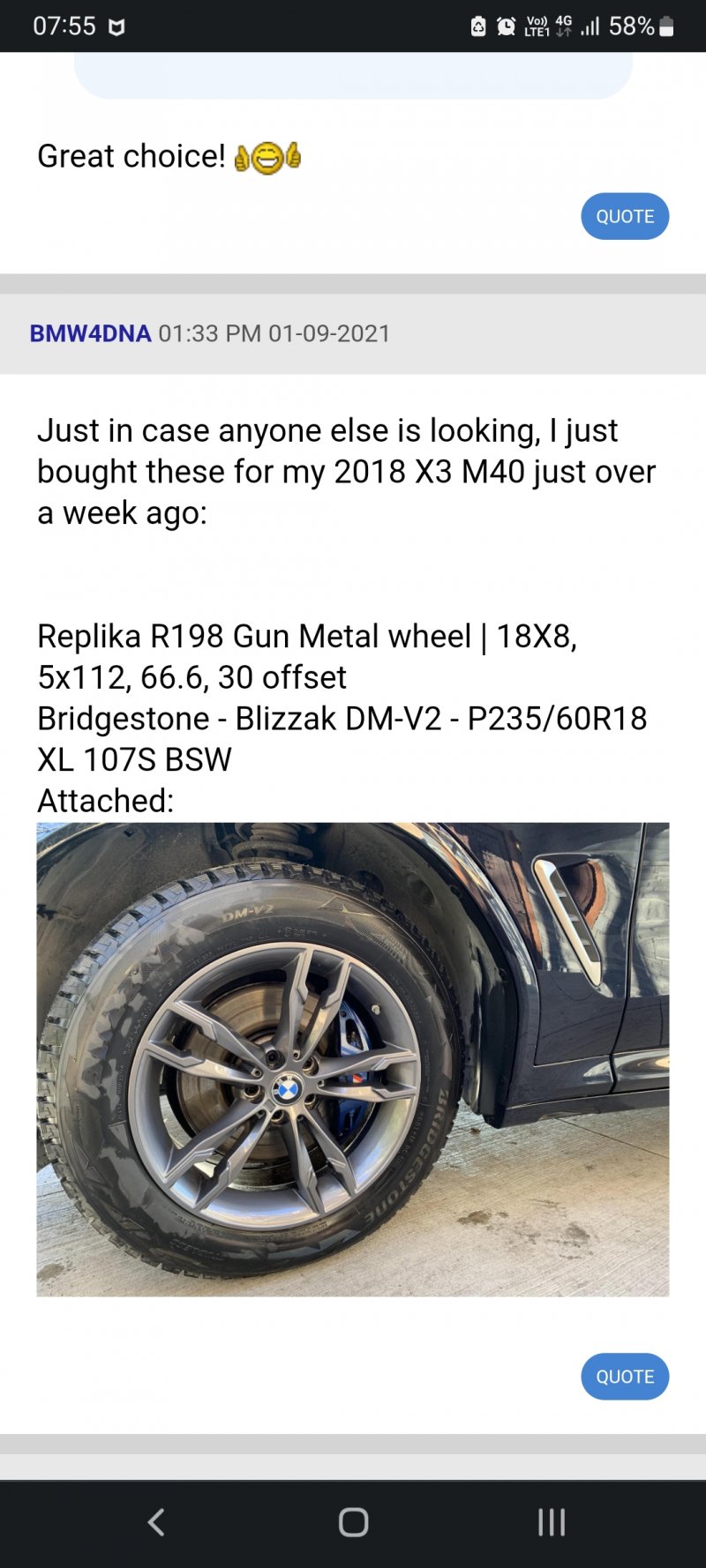Screen dimensions: 706x1568
Task: Tap the upper QUOTE button
Action: coord(624,216)
